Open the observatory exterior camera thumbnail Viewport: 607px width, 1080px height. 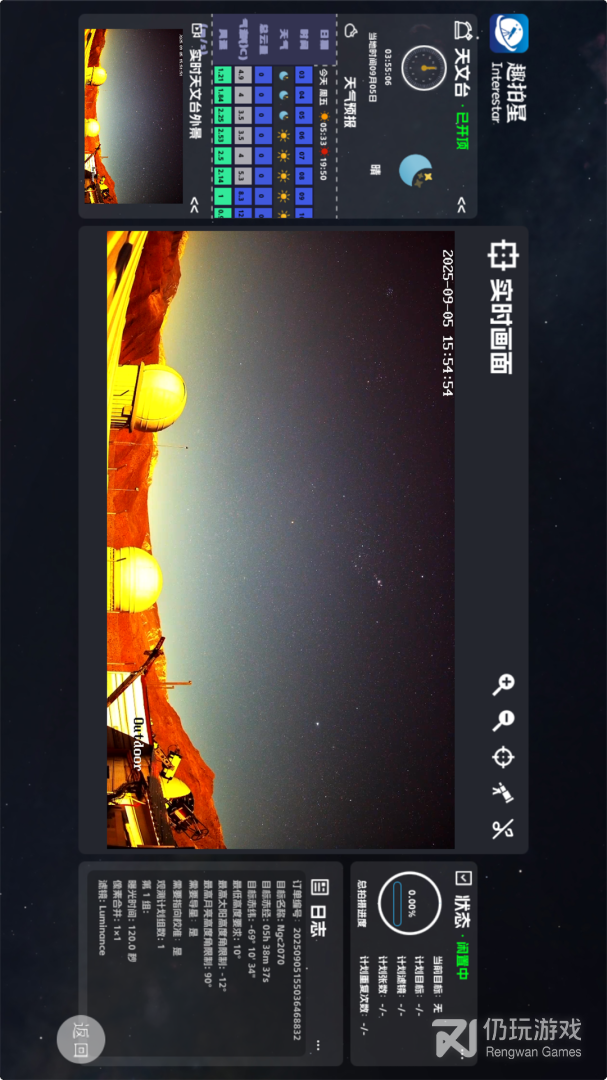click(133, 115)
